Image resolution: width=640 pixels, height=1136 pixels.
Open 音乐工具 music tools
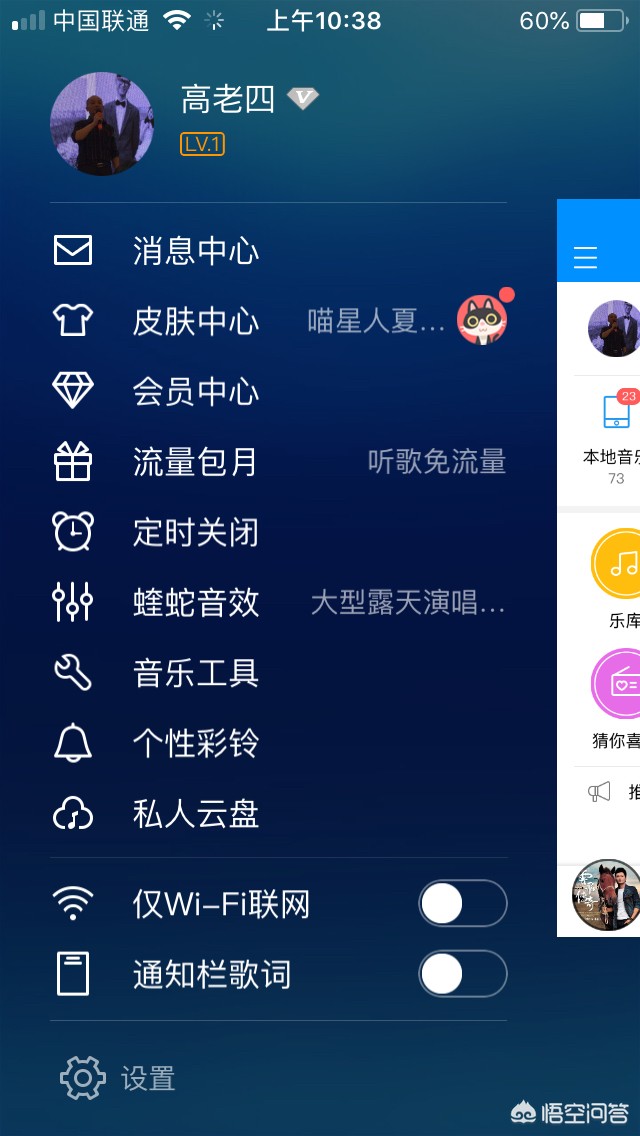point(195,673)
